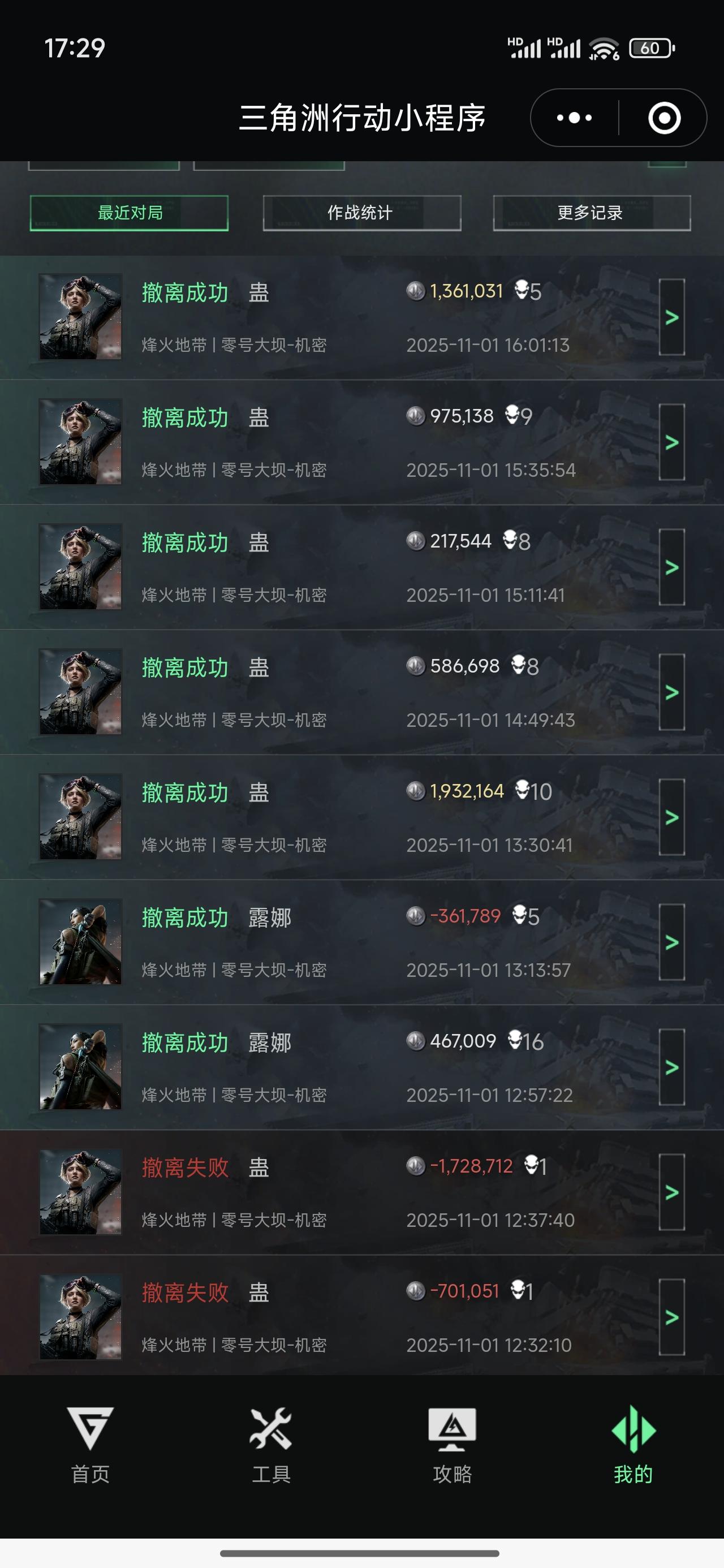Image resolution: width=724 pixels, height=1568 pixels.
Task: Click the 烽火地带 零号大坝-机密 map text
Action: pyautogui.click(x=234, y=346)
